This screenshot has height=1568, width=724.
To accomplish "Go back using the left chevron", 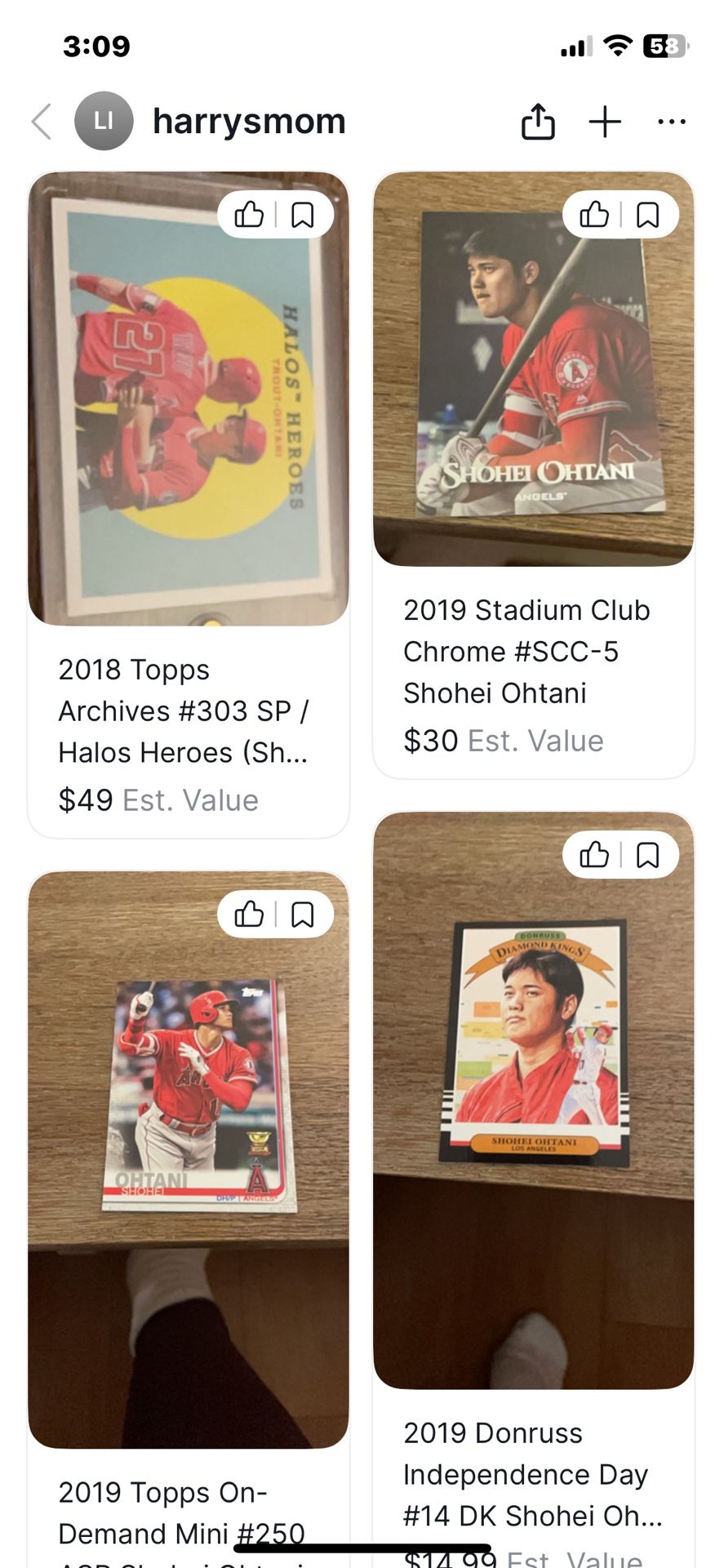I will (42, 122).
